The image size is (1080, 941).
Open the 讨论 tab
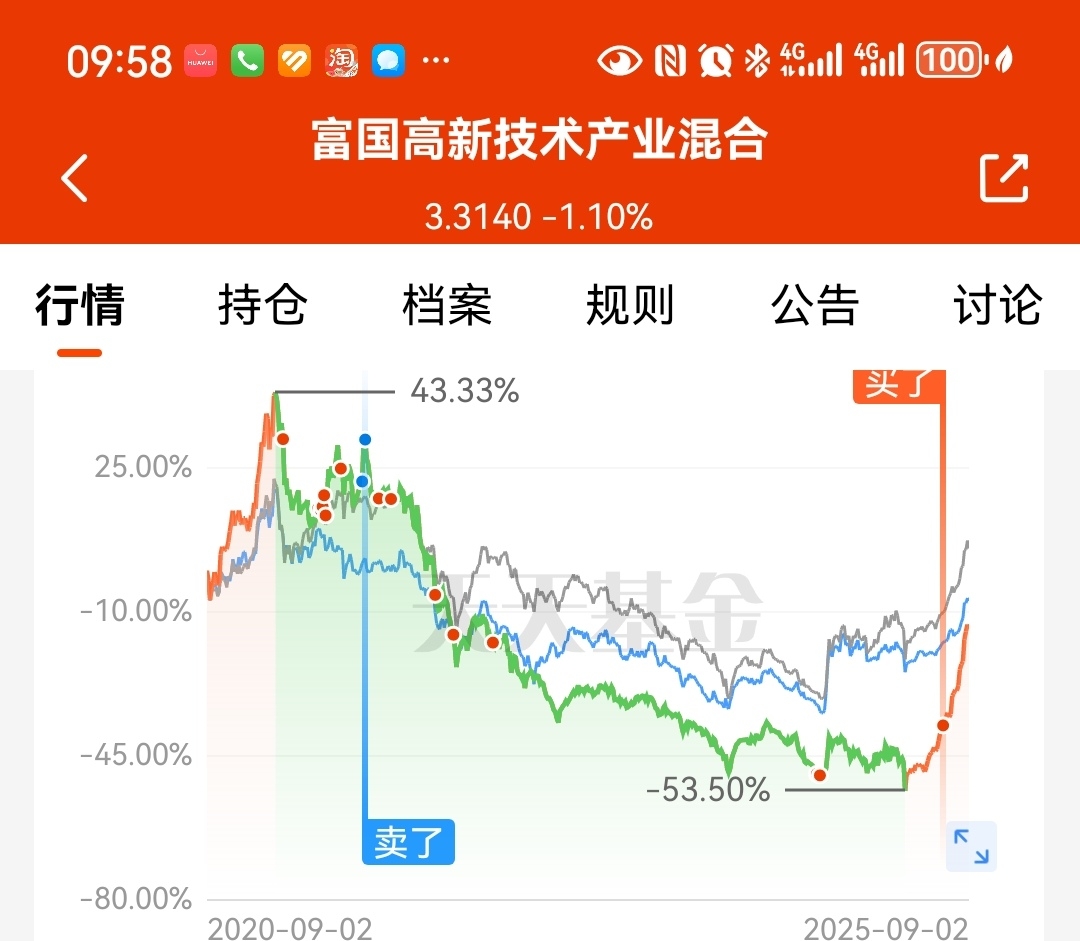point(997,305)
